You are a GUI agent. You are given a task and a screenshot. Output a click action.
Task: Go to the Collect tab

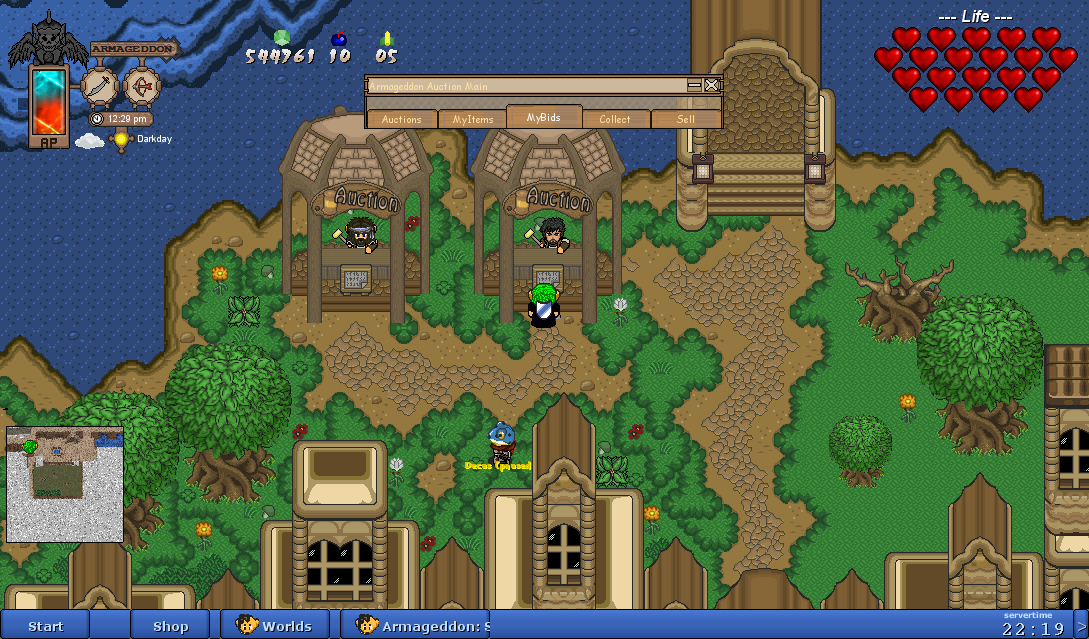615,119
